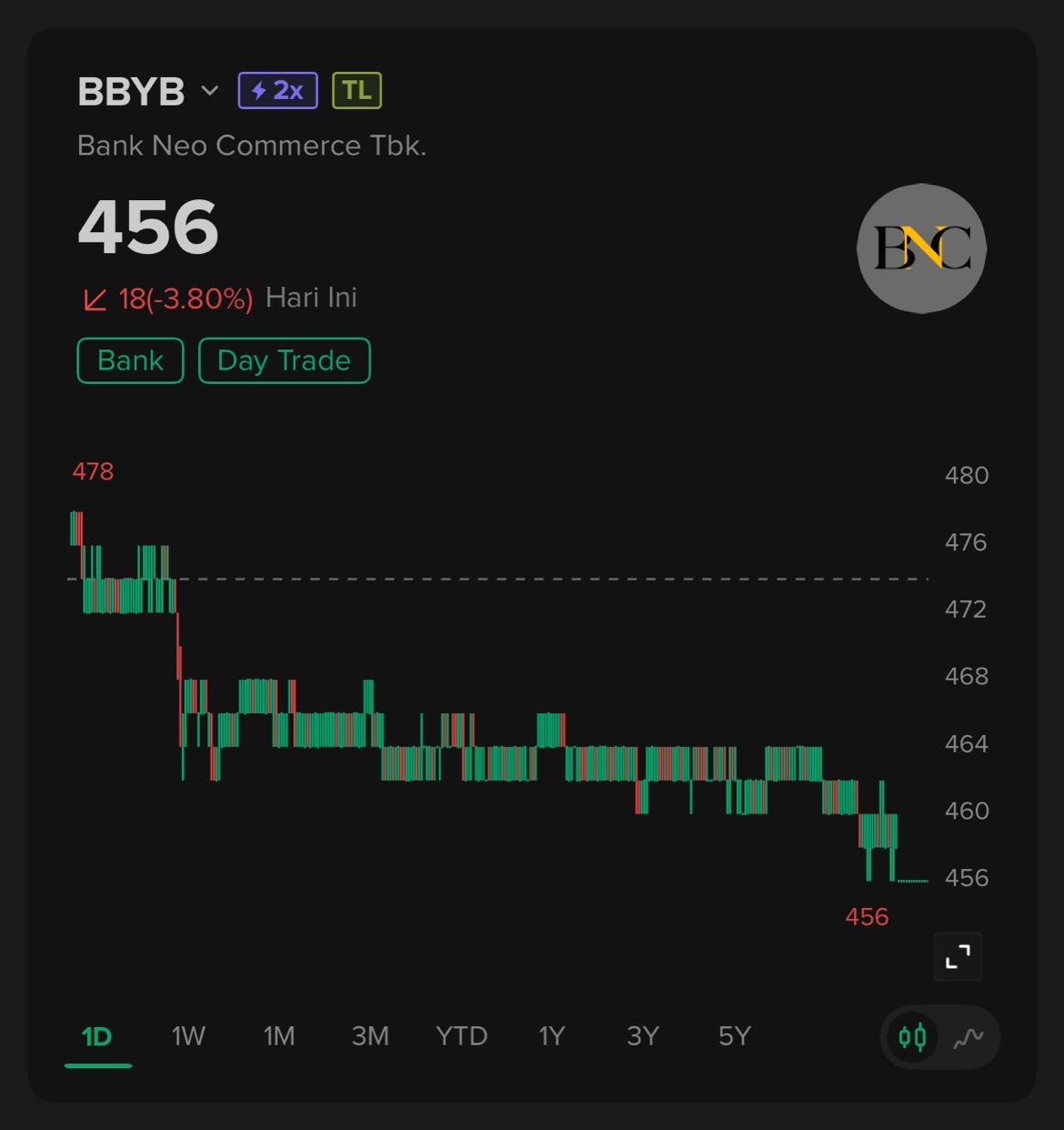Select the 5Y timeframe

click(734, 1036)
